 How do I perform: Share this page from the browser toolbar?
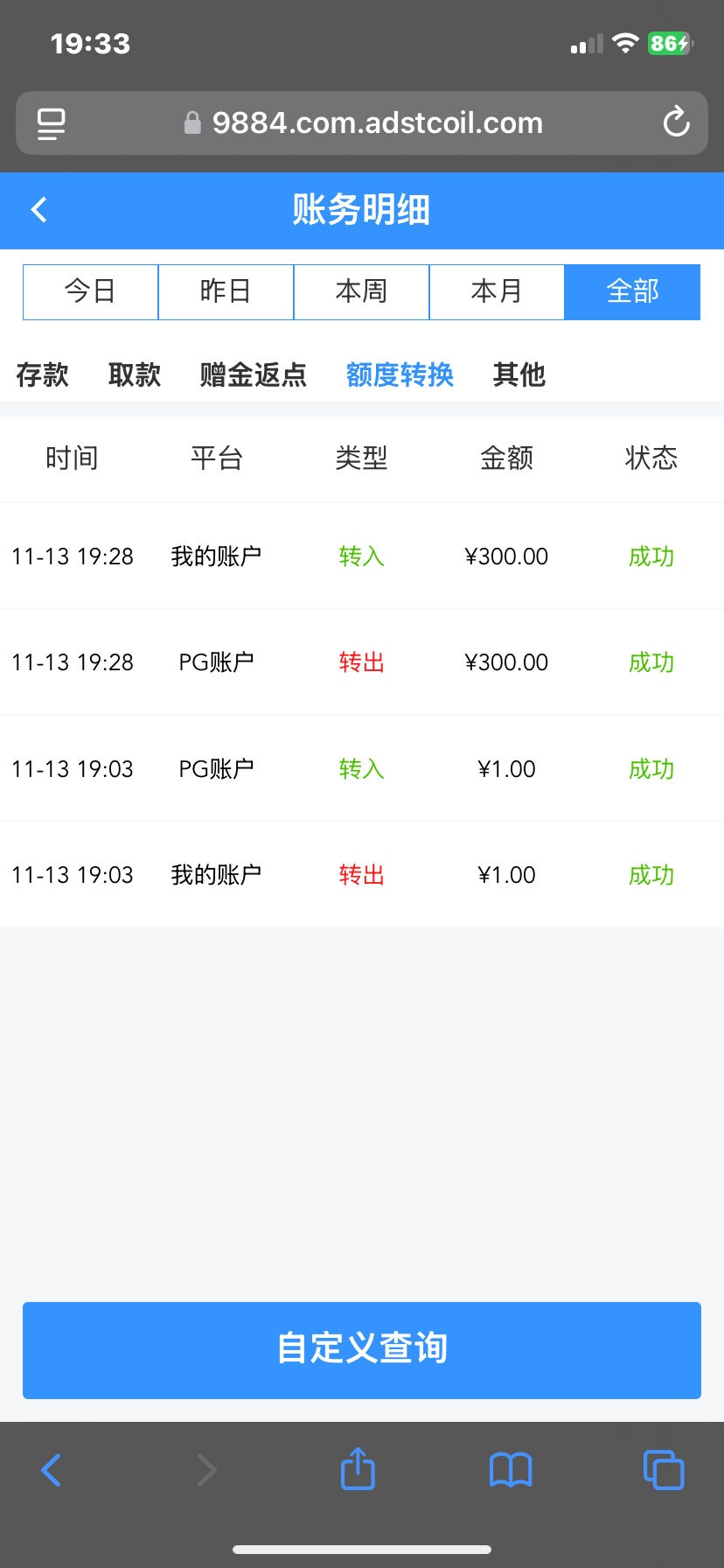[358, 1469]
